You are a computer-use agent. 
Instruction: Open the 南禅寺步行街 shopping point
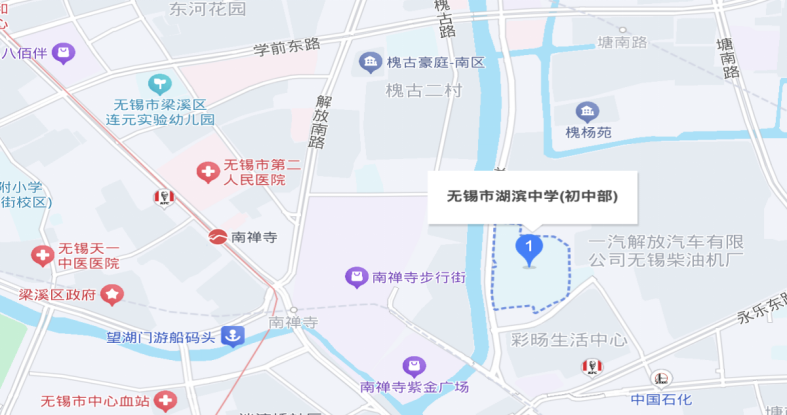coord(356,276)
